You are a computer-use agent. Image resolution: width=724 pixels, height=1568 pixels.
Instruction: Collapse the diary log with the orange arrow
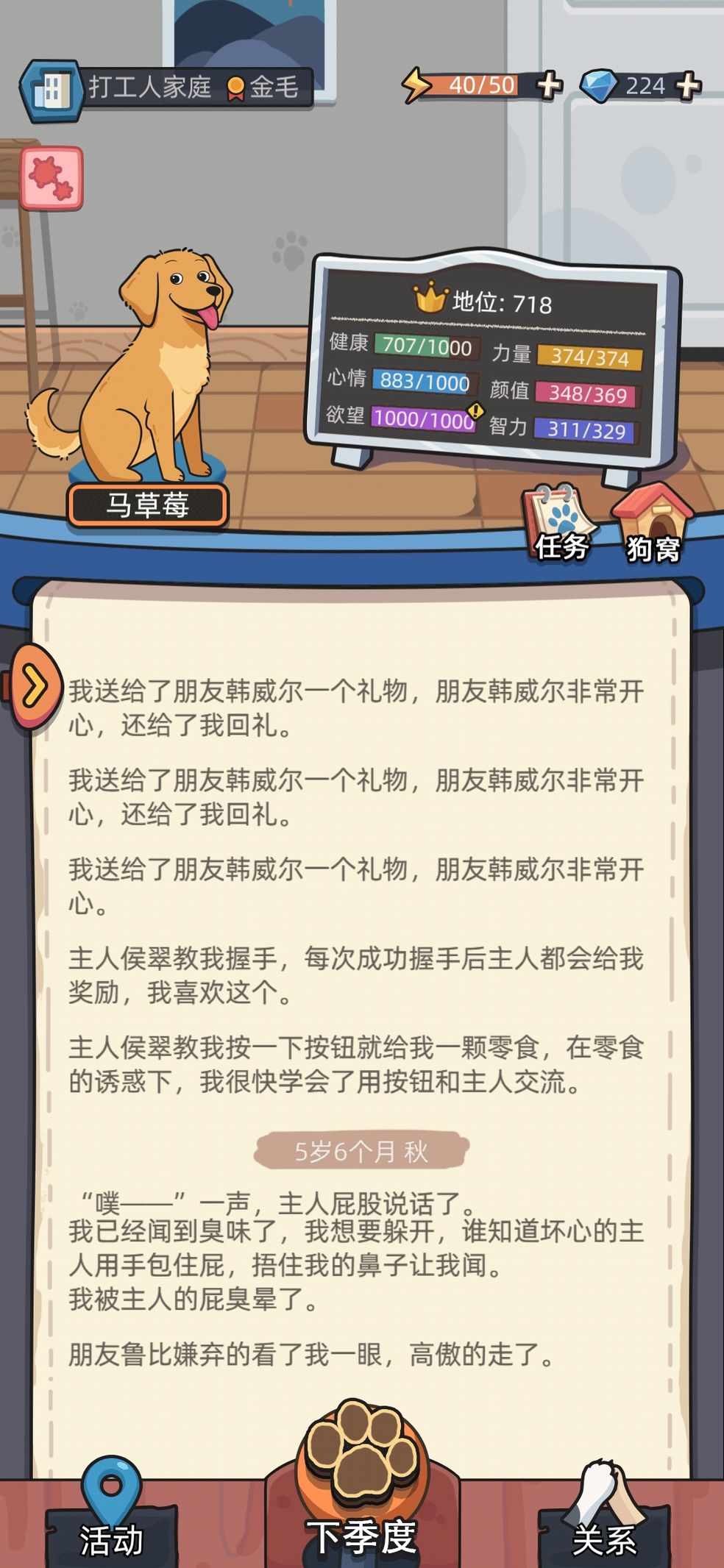(33, 684)
